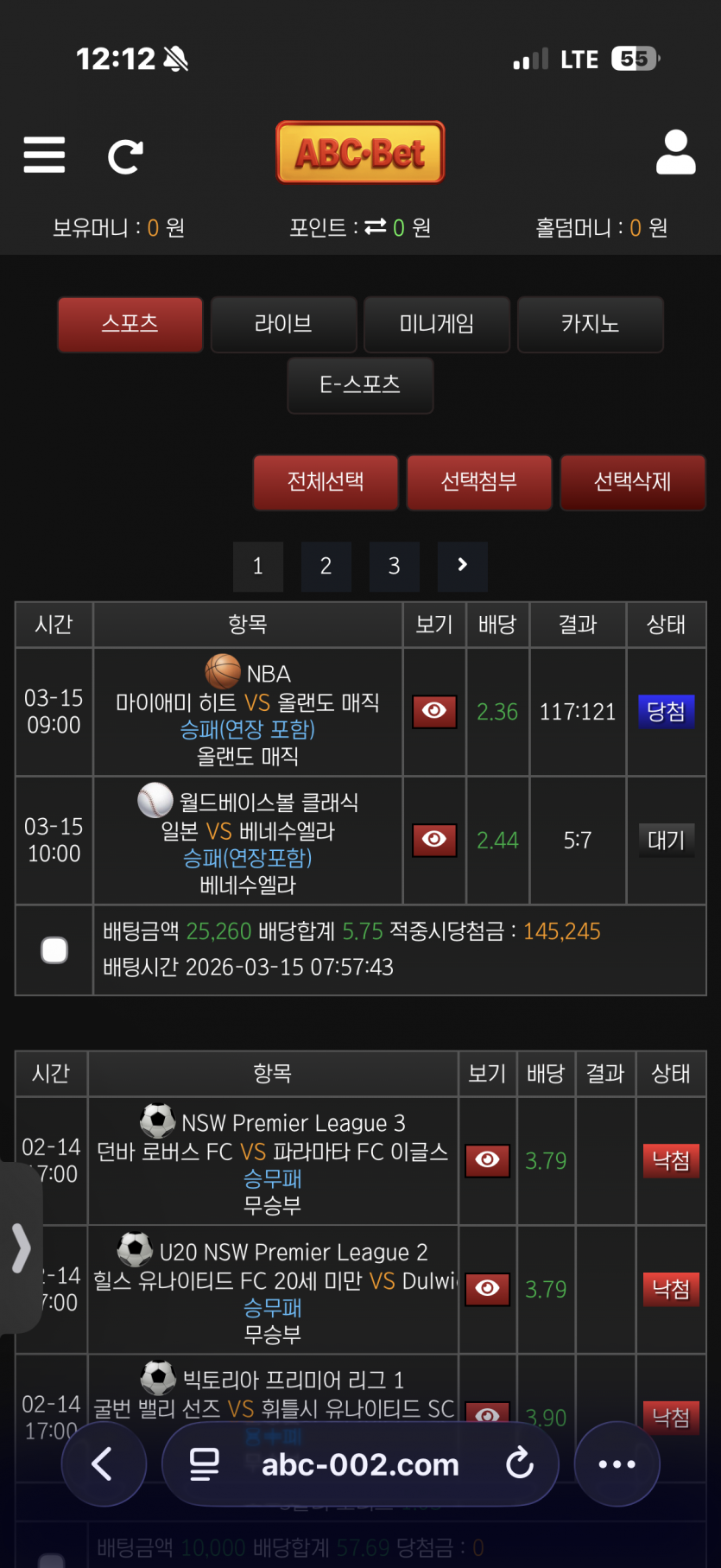The image size is (721, 1568).
Task: Switch to the 라이브 tab
Action: [283, 324]
